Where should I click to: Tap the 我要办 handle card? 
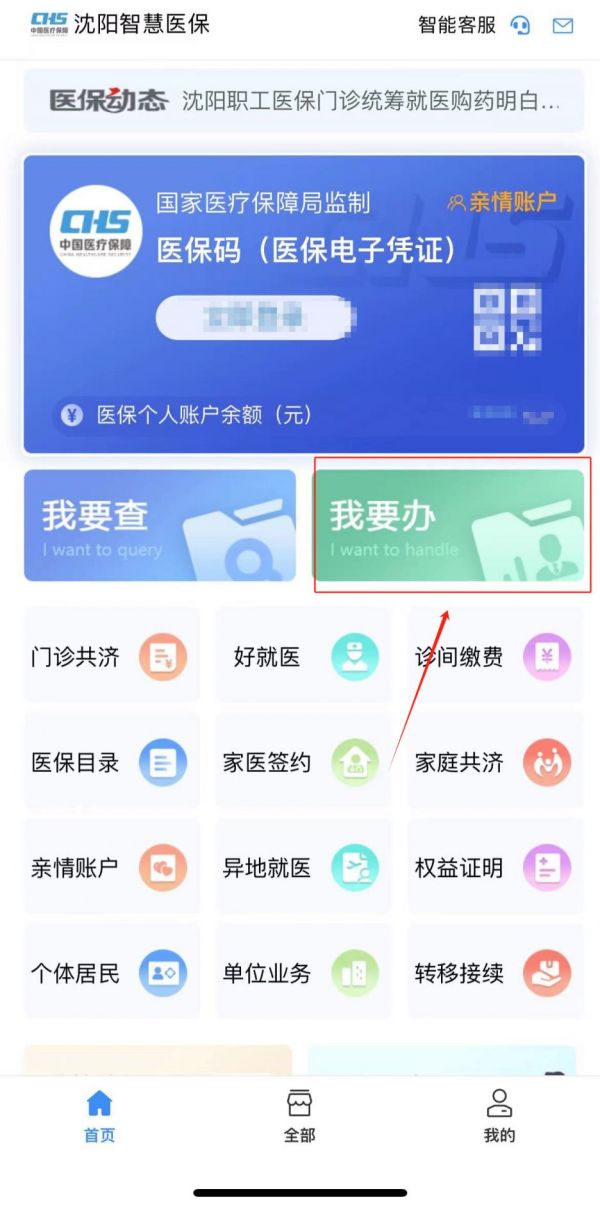click(x=448, y=525)
